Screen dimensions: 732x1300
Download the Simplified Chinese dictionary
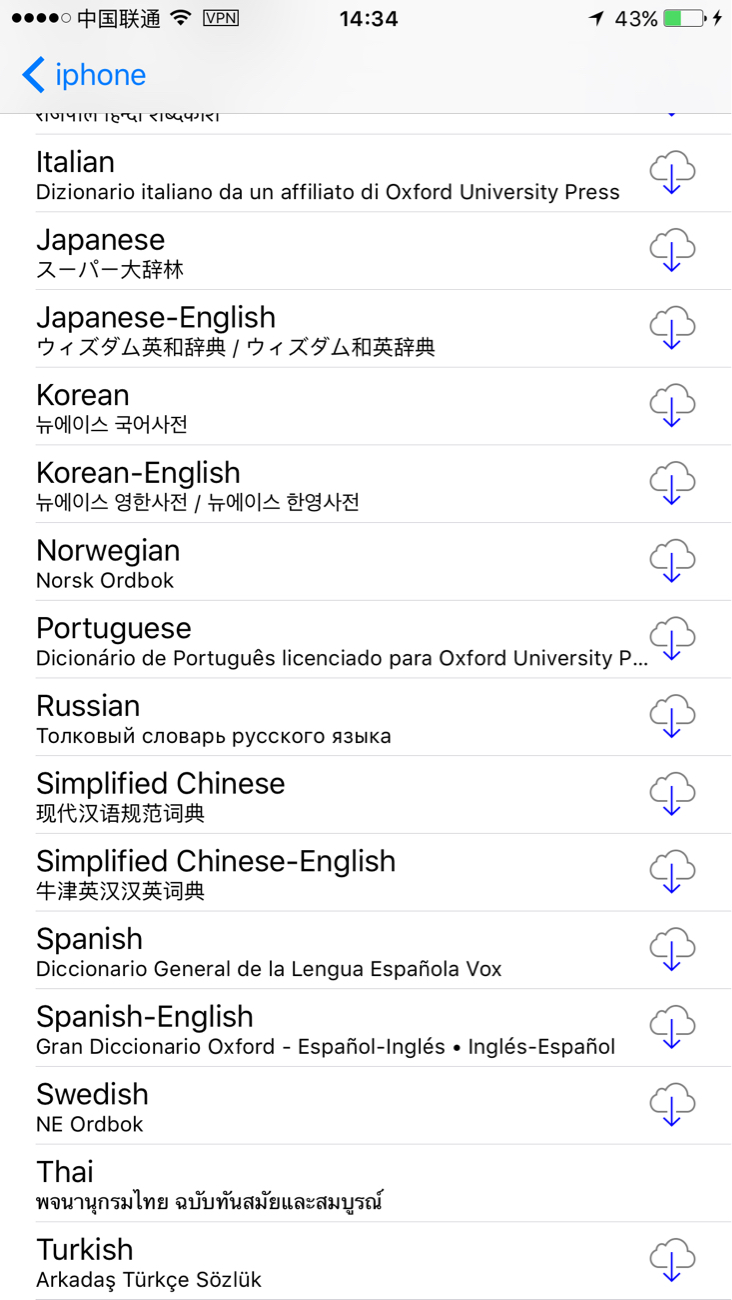pyautogui.click(x=672, y=794)
